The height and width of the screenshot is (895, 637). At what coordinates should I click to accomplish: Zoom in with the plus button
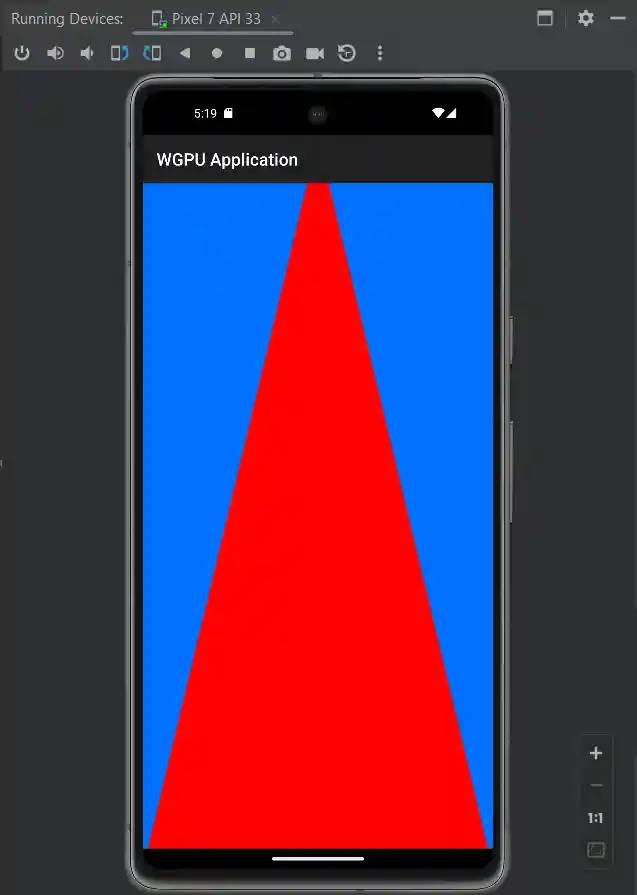point(596,753)
